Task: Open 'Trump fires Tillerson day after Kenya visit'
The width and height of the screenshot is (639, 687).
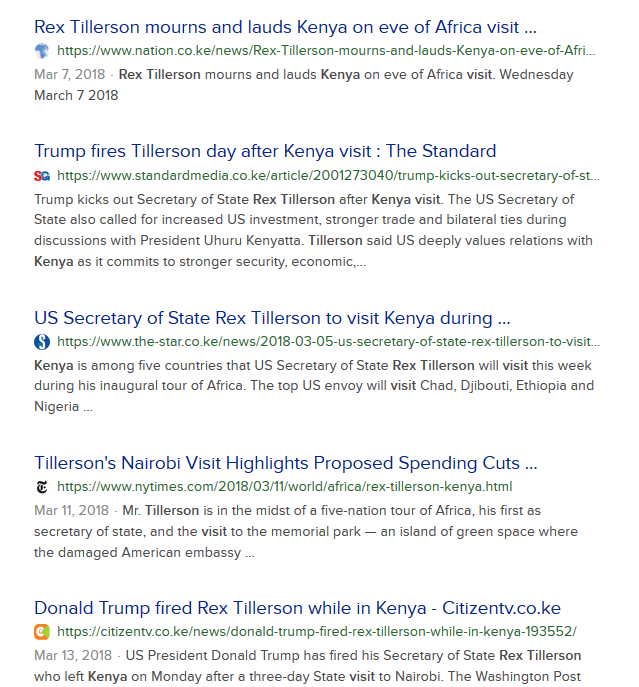Action: (x=265, y=152)
